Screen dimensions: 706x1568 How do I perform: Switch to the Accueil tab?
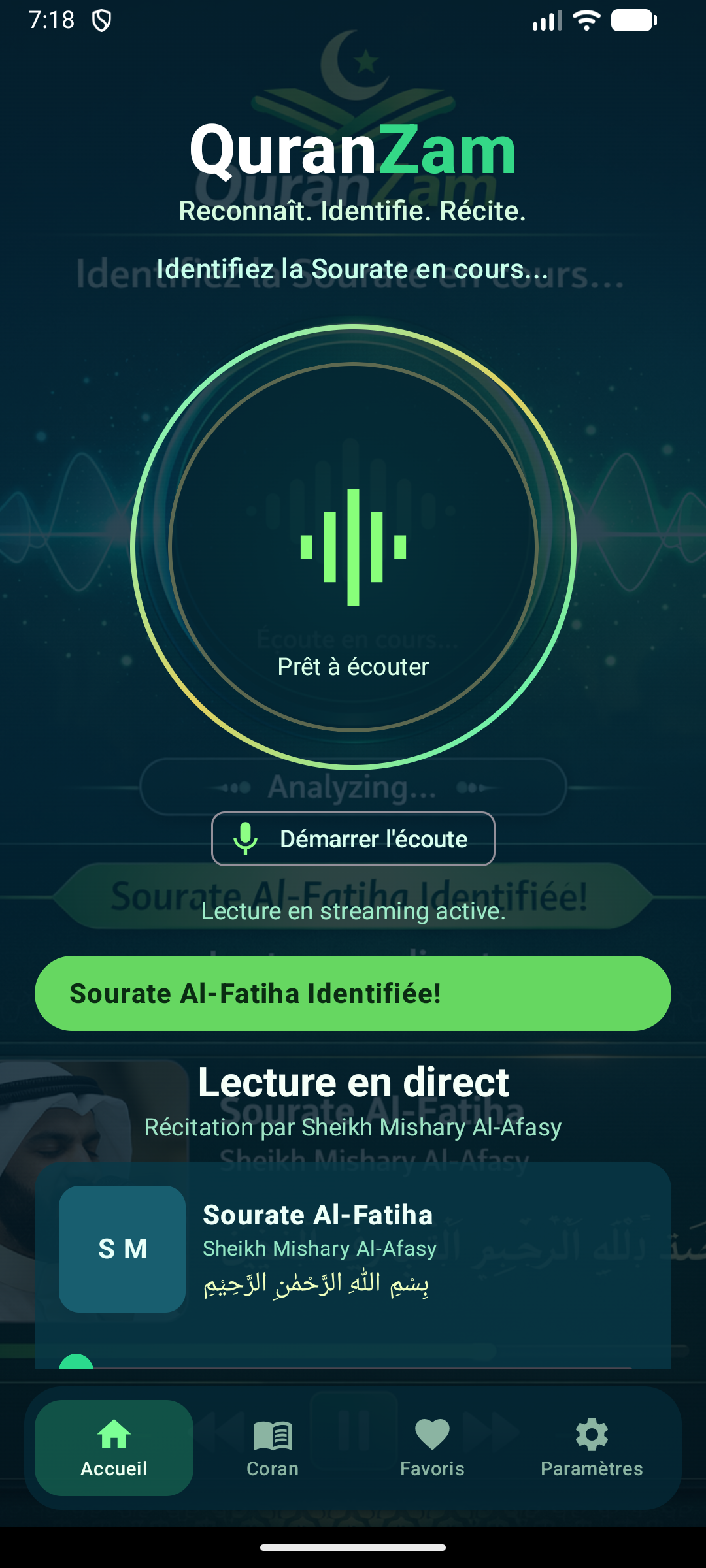(x=114, y=1448)
